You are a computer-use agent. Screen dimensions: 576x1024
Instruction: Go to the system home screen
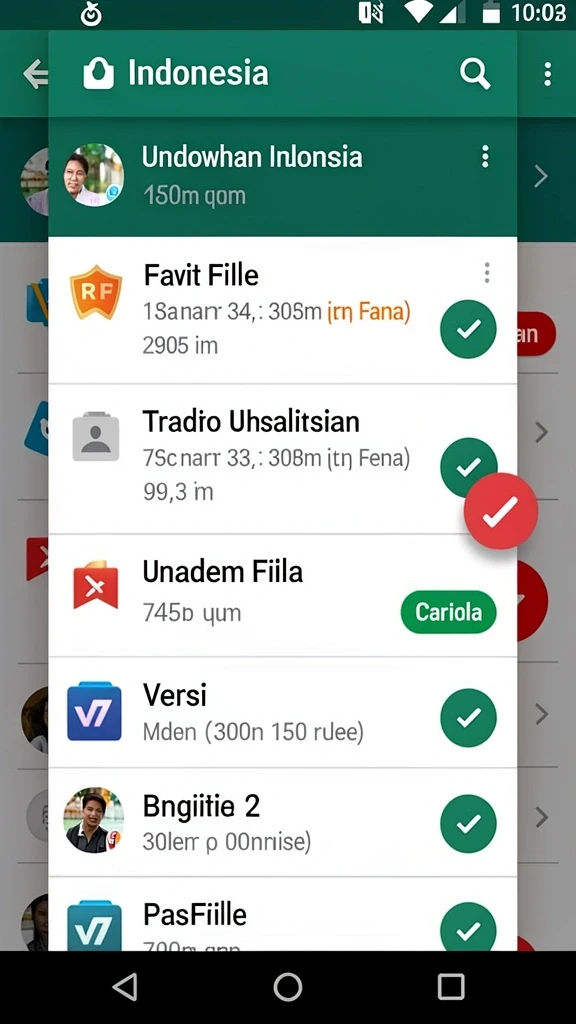click(x=287, y=987)
